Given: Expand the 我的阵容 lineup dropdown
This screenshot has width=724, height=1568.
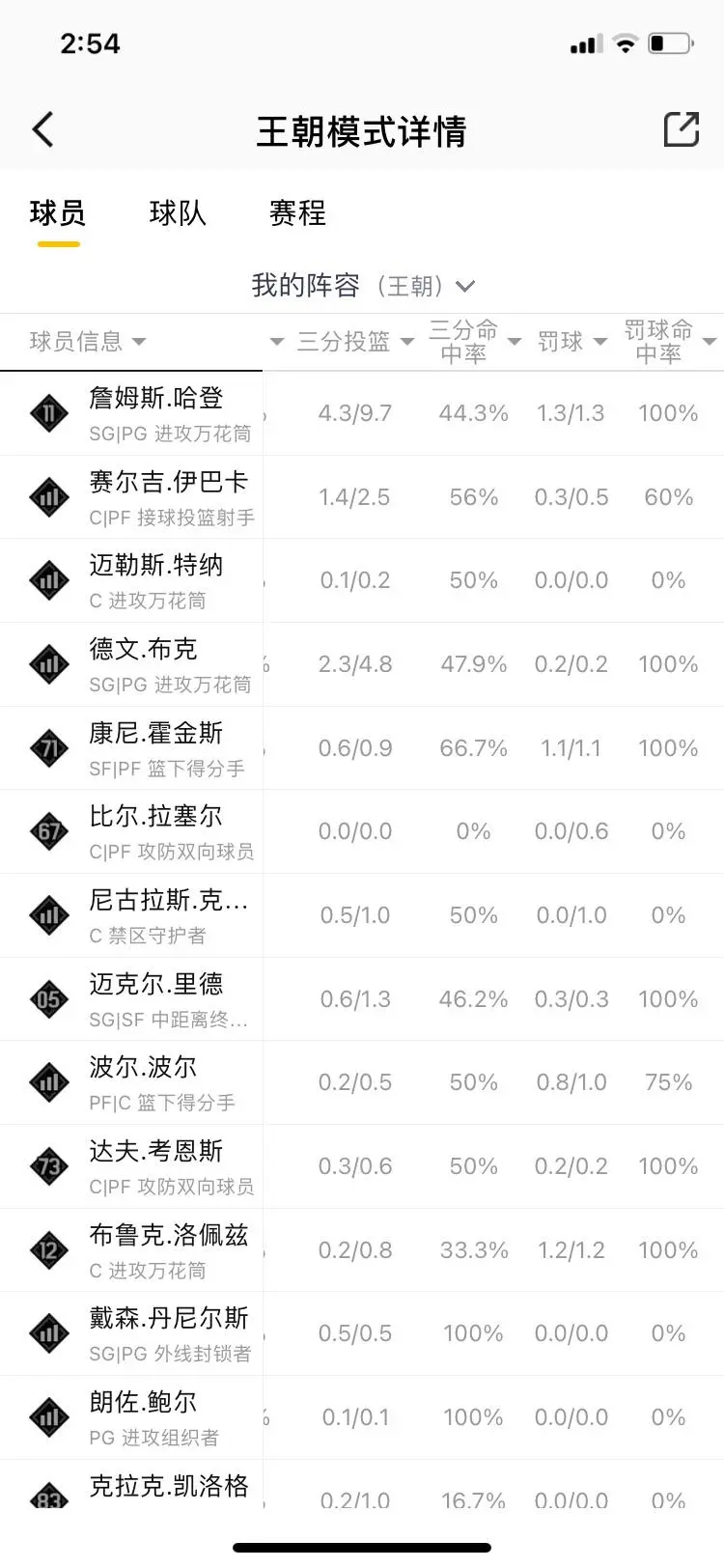Looking at the screenshot, I should [x=362, y=286].
